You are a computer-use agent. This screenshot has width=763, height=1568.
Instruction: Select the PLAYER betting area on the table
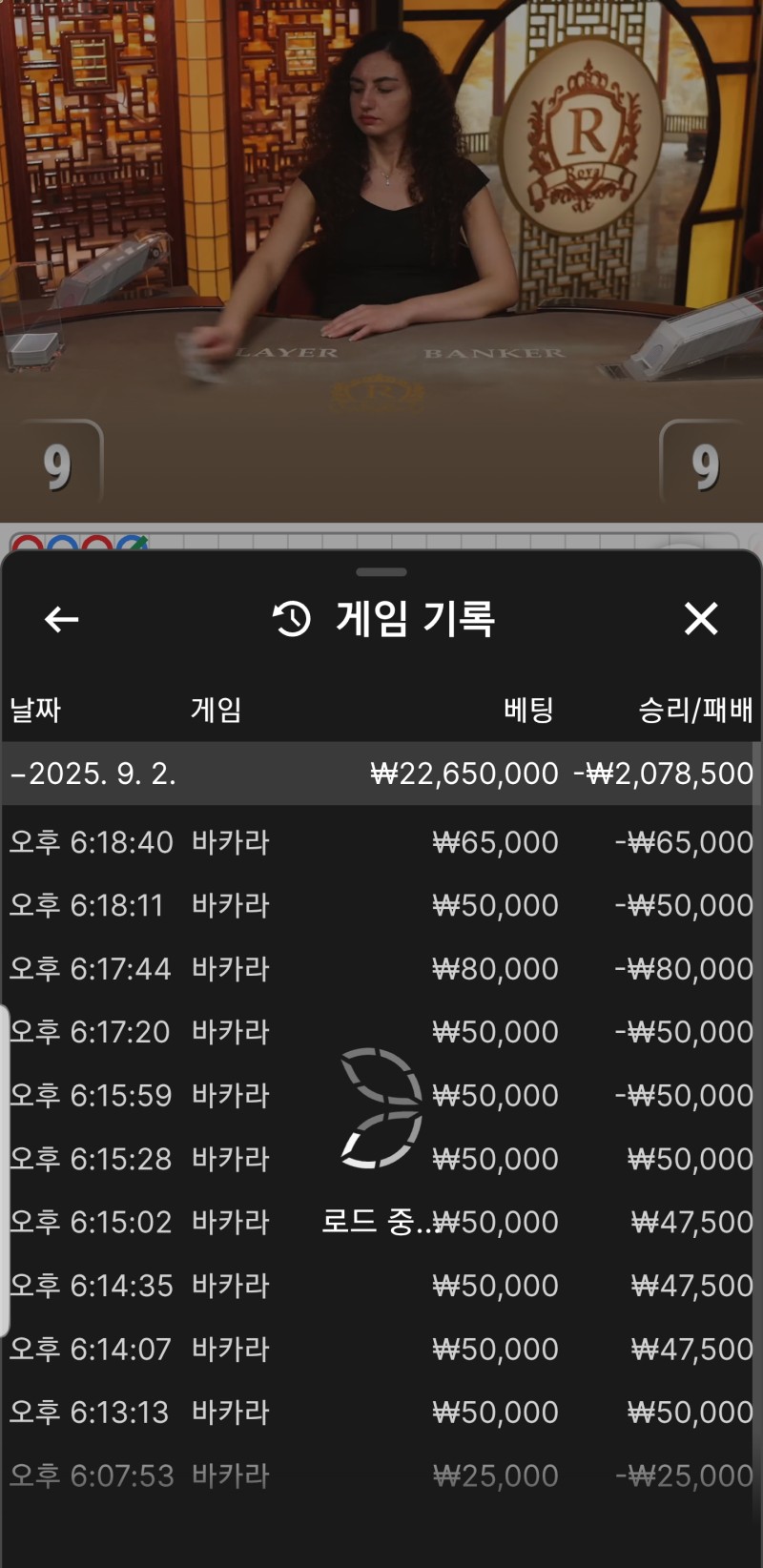click(286, 353)
